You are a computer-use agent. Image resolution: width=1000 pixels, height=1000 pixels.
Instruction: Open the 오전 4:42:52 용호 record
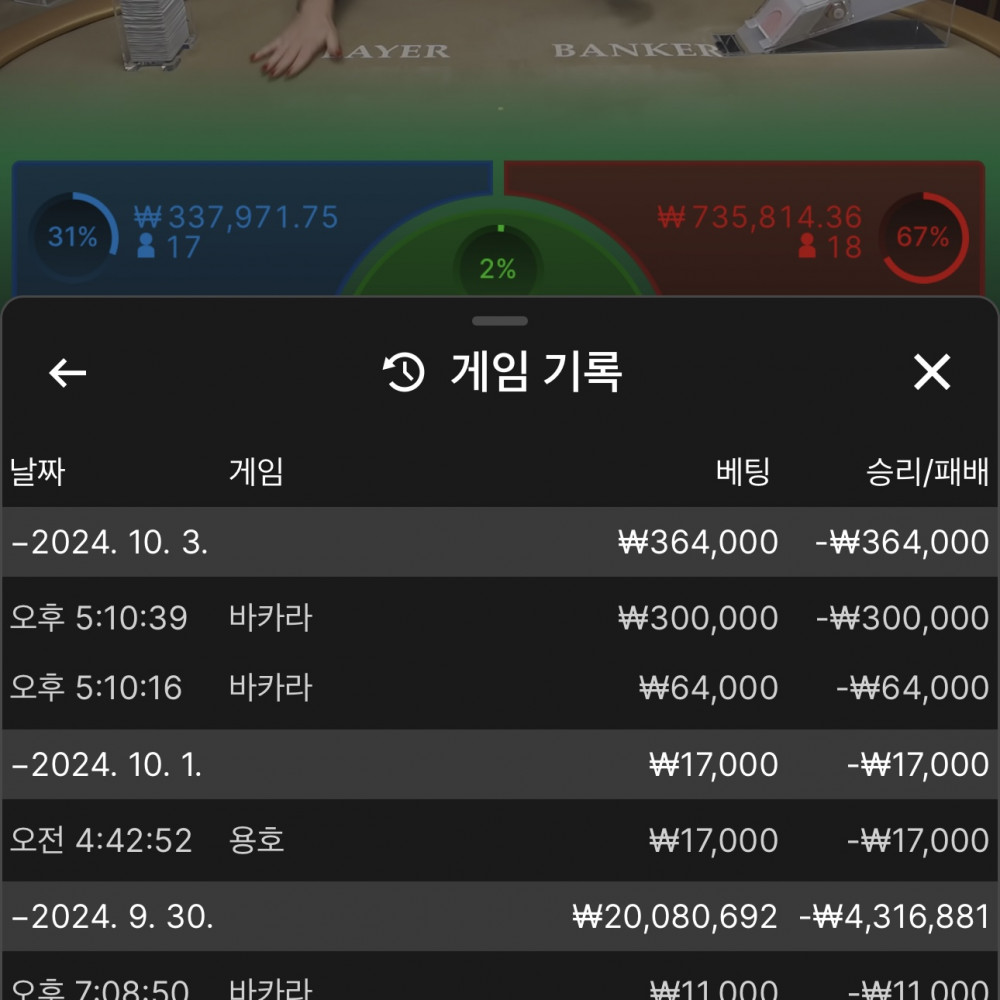(x=500, y=840)
